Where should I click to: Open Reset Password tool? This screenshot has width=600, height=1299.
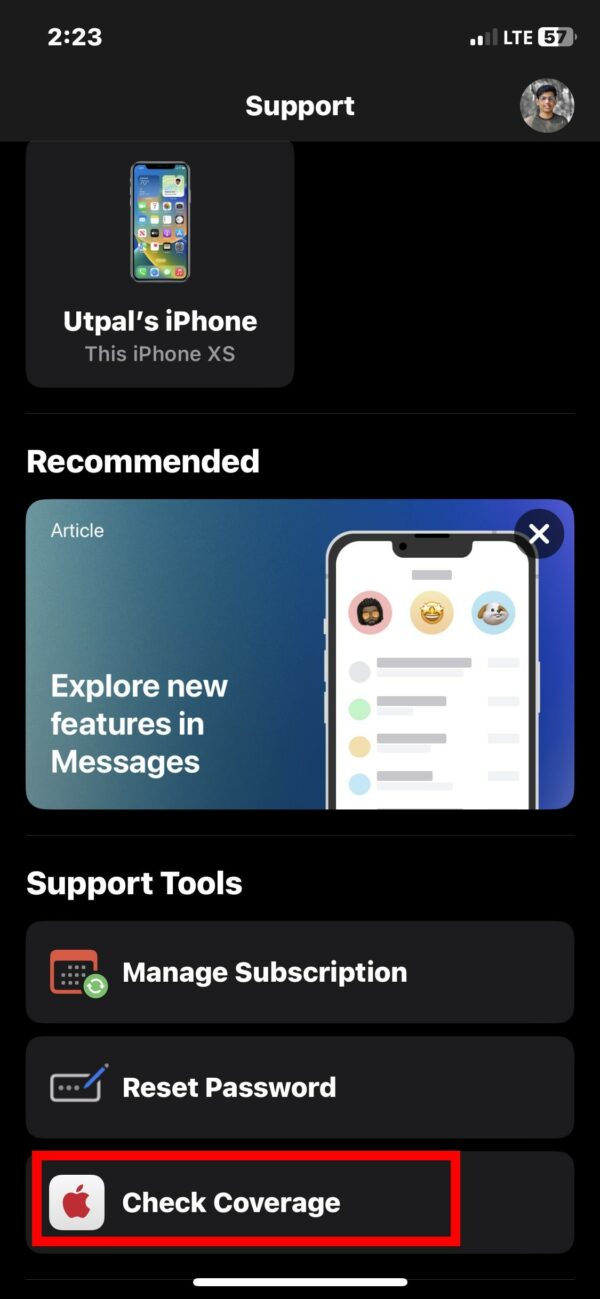(x=300, y=1087)
